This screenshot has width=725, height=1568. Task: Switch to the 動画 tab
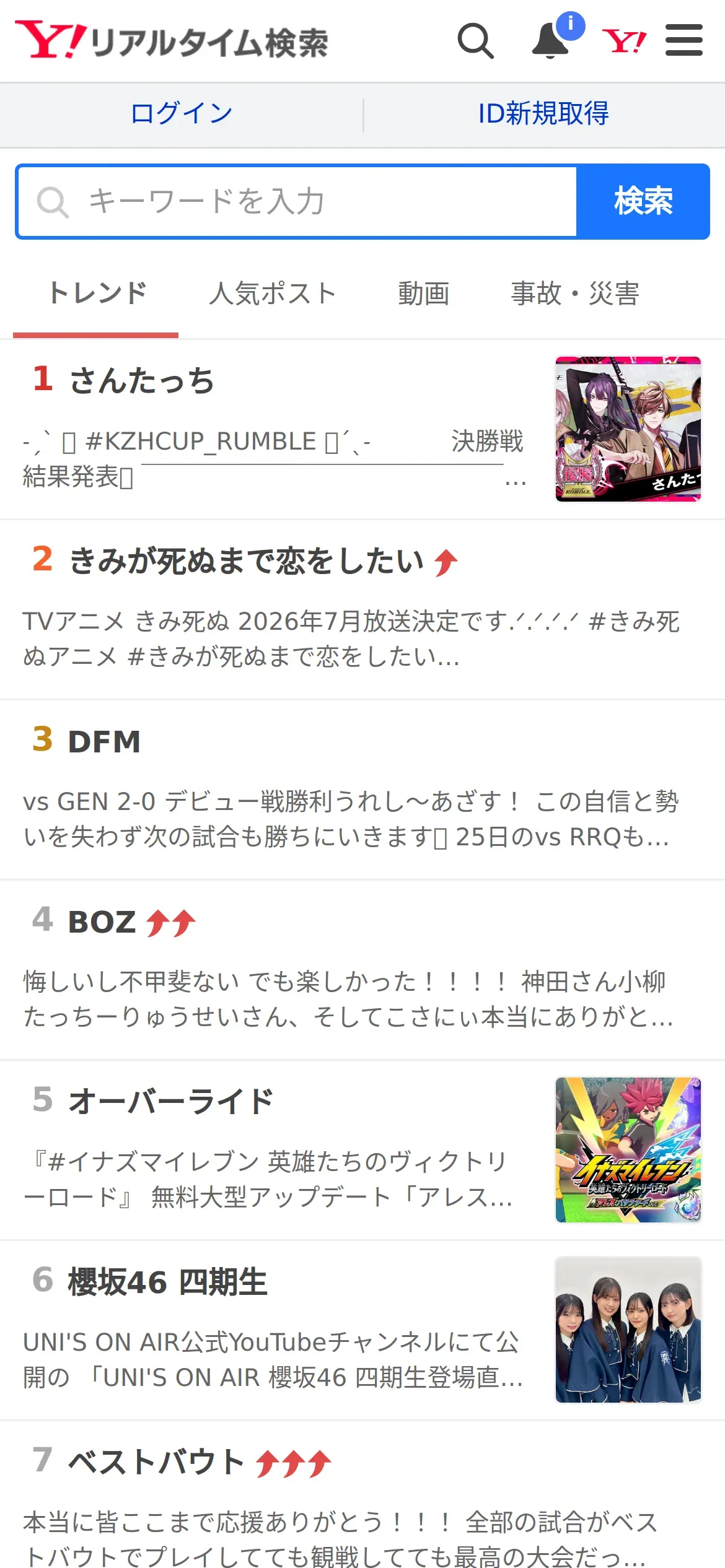pyautogui.click(x=424, y=294)
